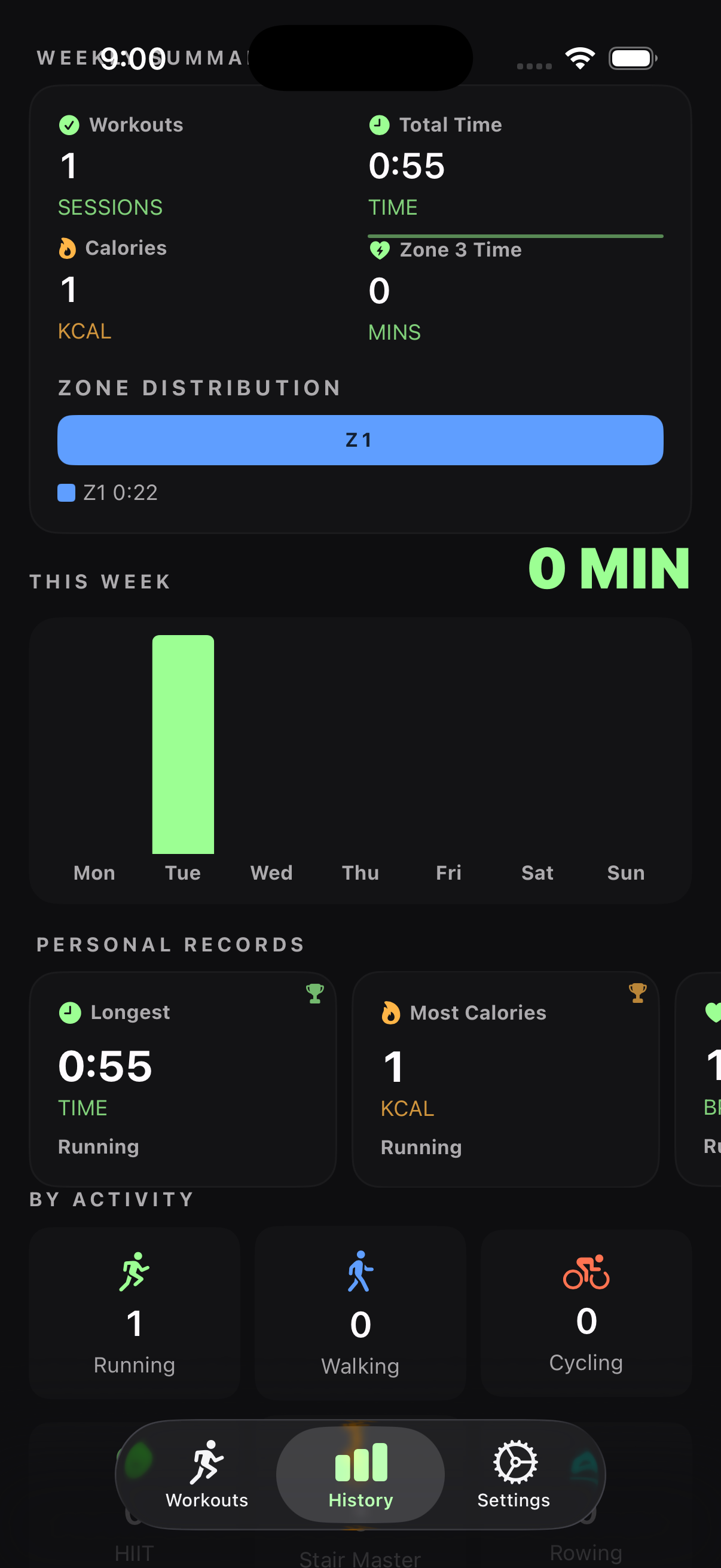
Task: Click the flame Calories icon
Action: pyautogui.click(x=67, y=248)
